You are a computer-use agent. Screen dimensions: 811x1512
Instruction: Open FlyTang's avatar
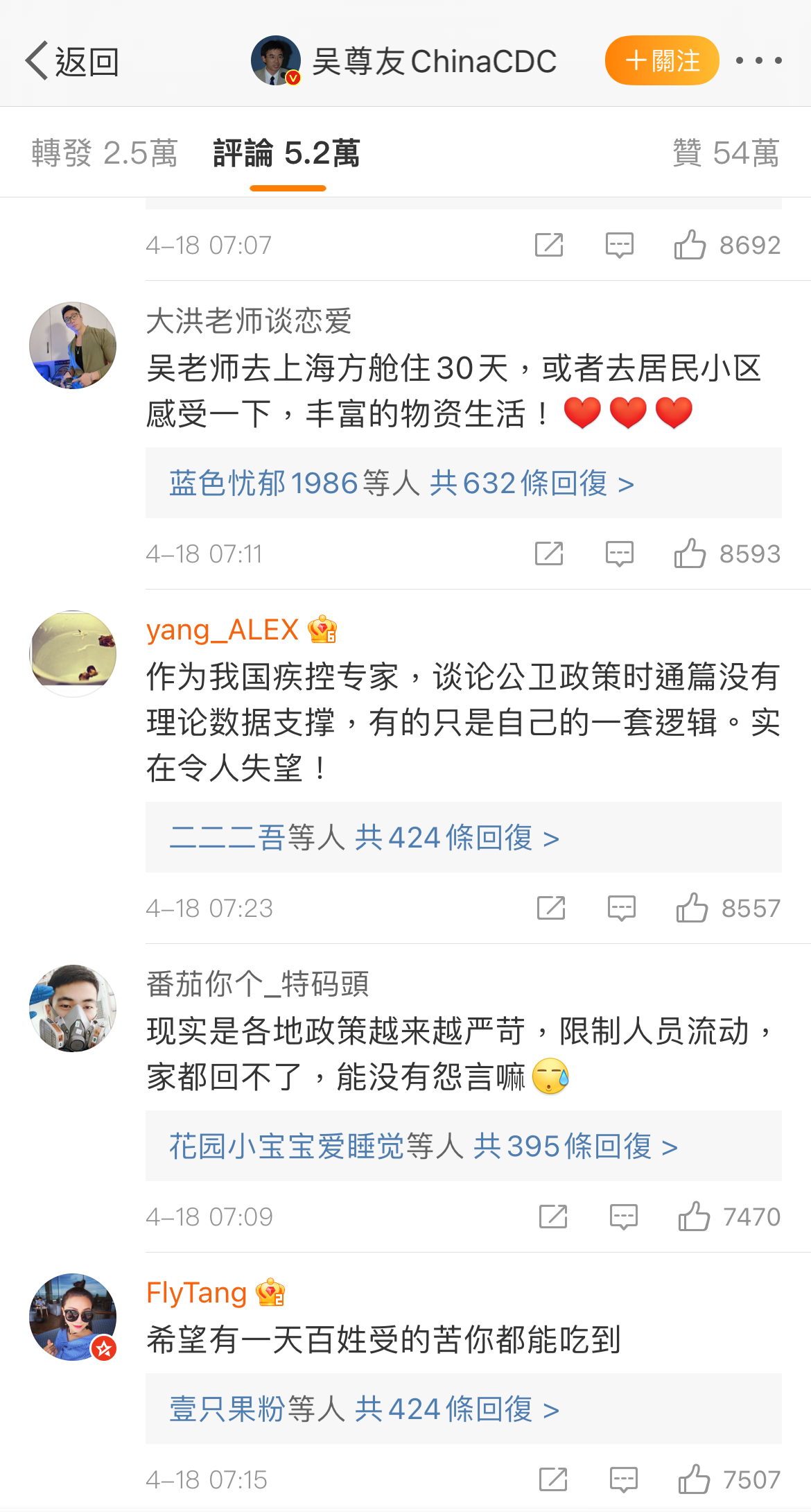[73, 1316]
